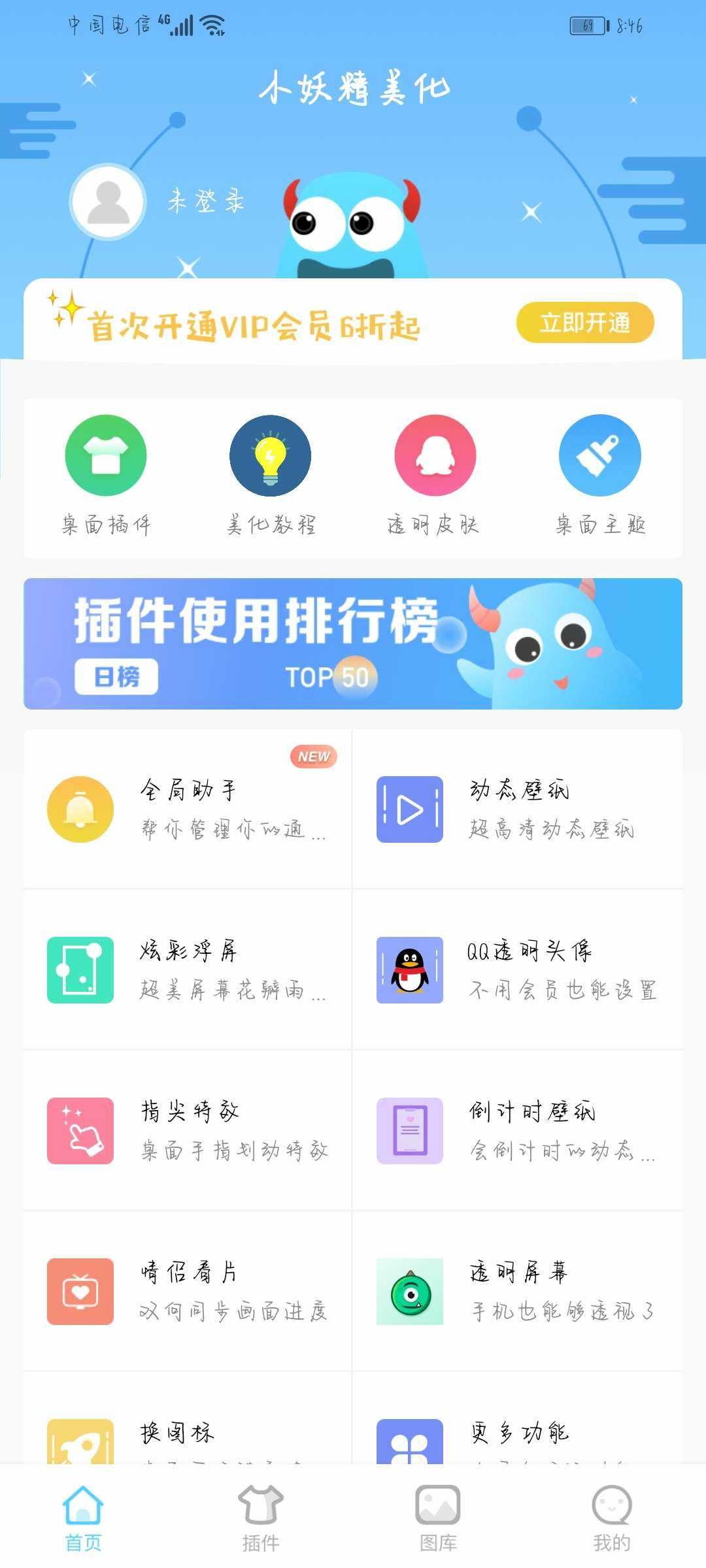Image resolution: width=706 pixels, height=1568 pixels.
Task: Open 透明屏幕 feature
Action: 517,1292
